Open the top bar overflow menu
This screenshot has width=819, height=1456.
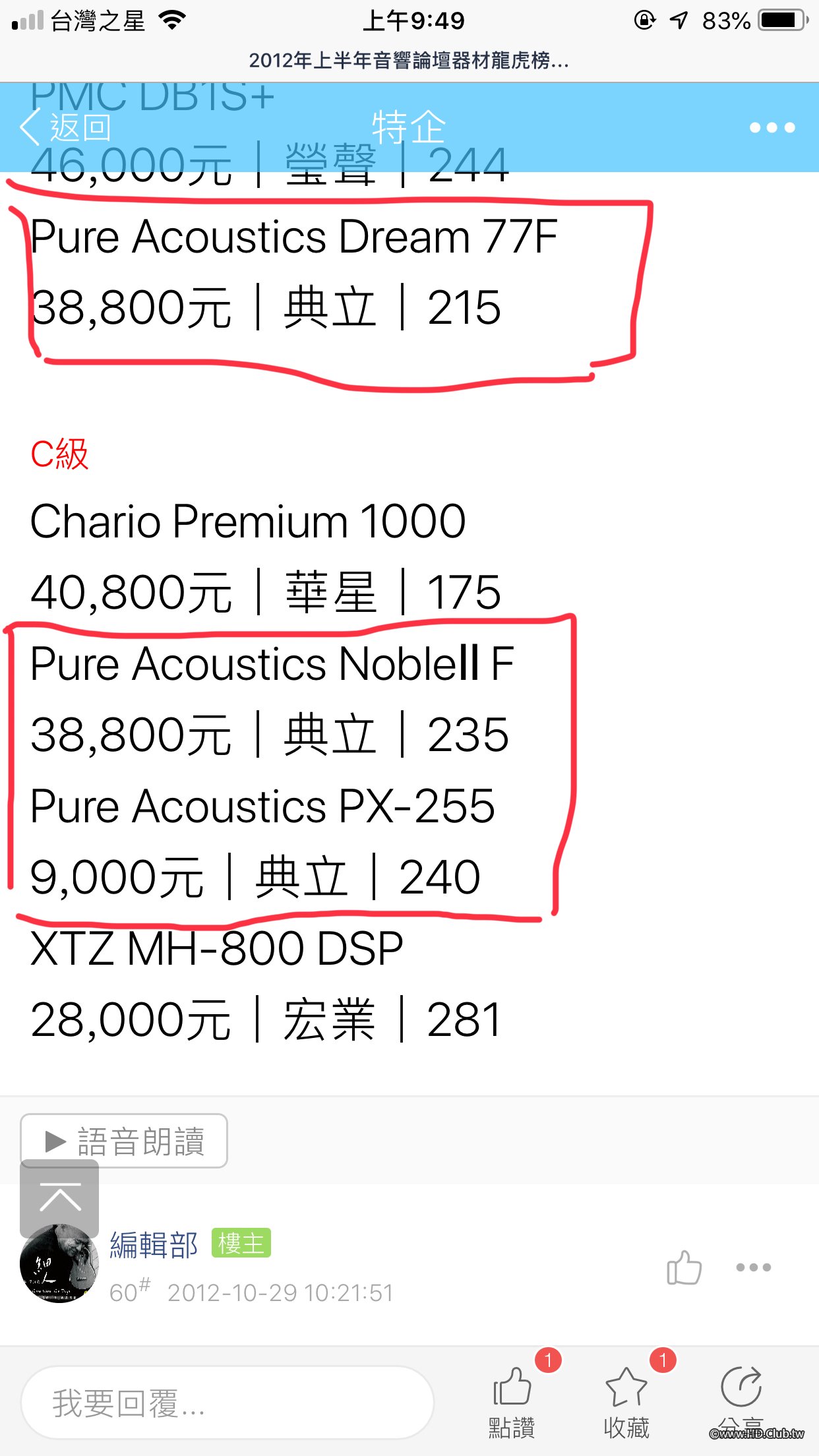click(772, 127)
